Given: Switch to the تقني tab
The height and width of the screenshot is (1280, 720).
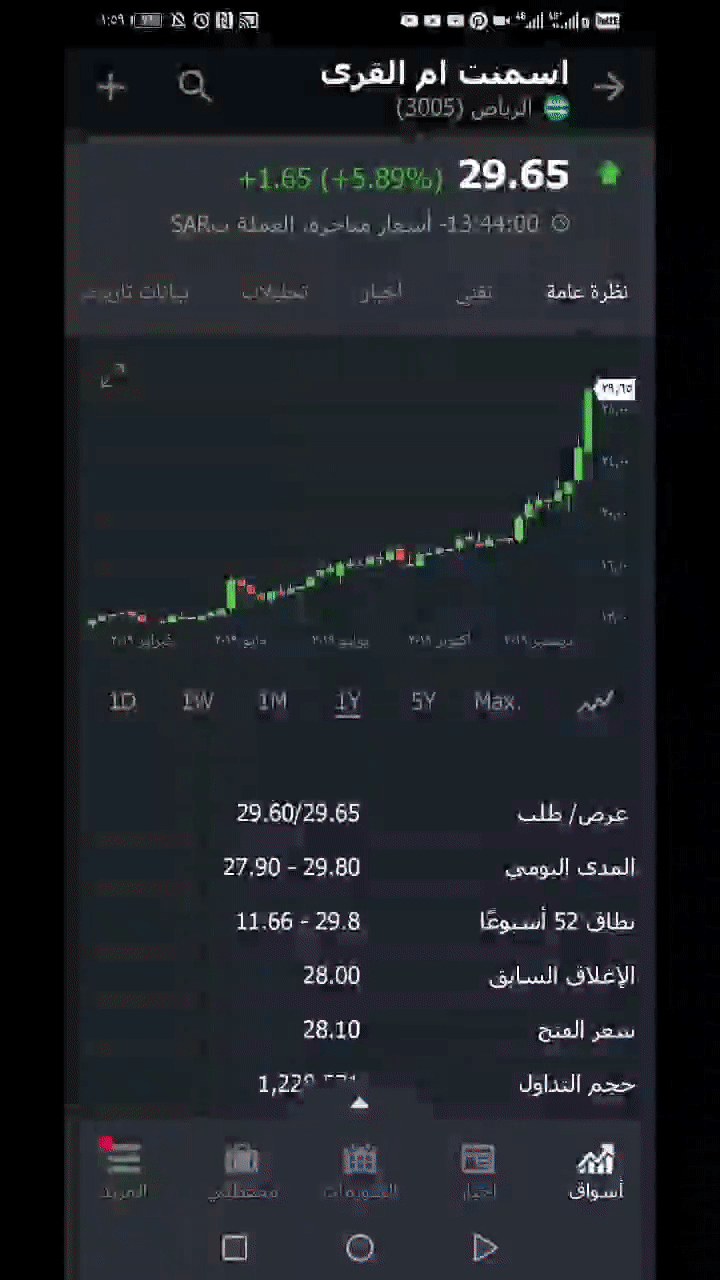Looking at the screenshot, I should point(474,292).
